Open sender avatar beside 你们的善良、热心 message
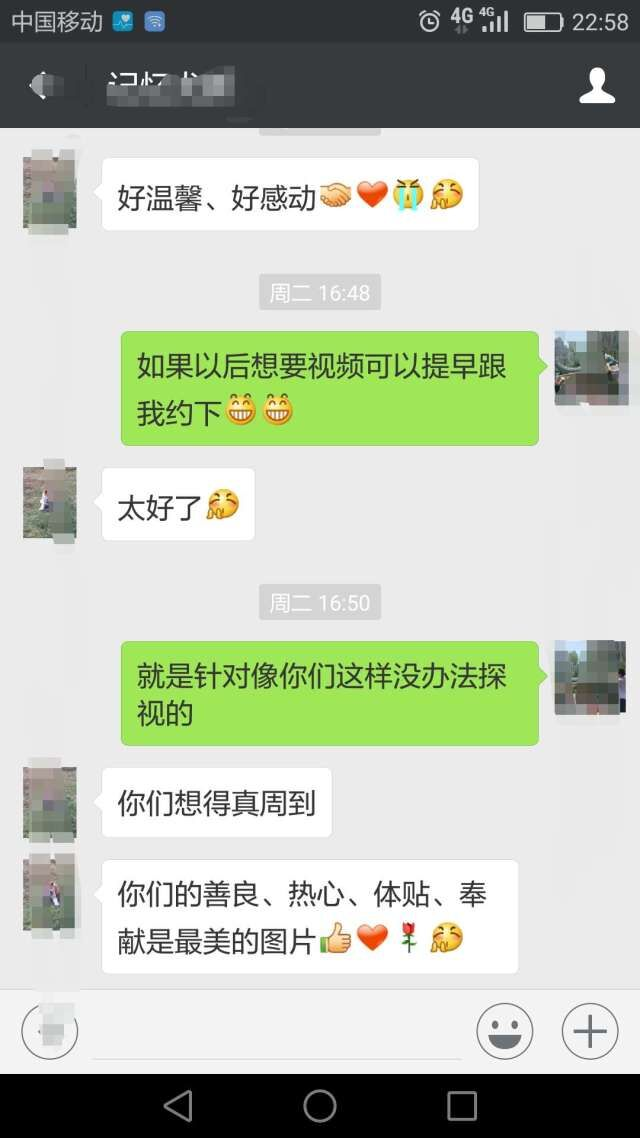Image resolution: width=640 pixels, height=1138 pixels. pos(50,892)
